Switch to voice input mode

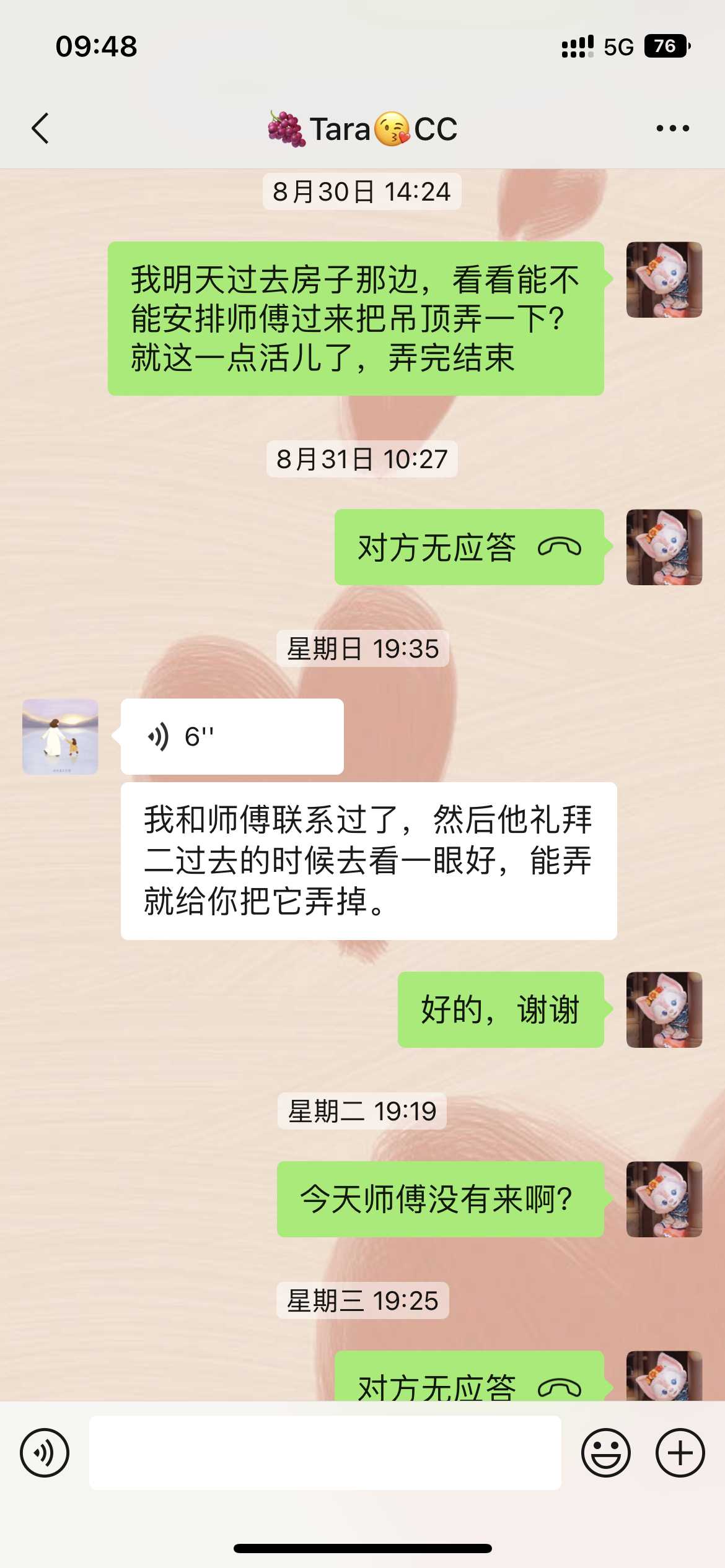point(45,1452)
